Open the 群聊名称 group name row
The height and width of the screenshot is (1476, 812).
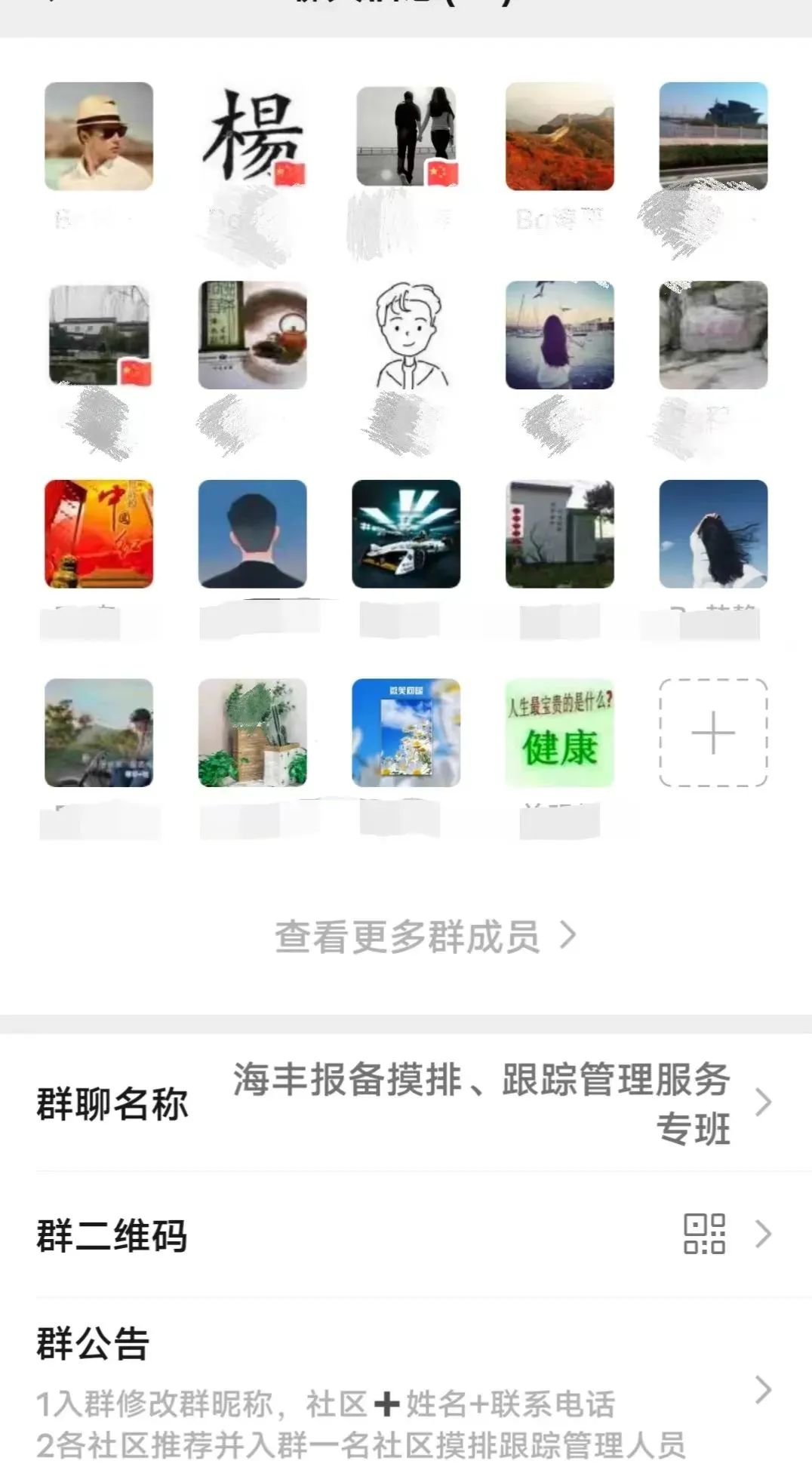(405, 1103)
